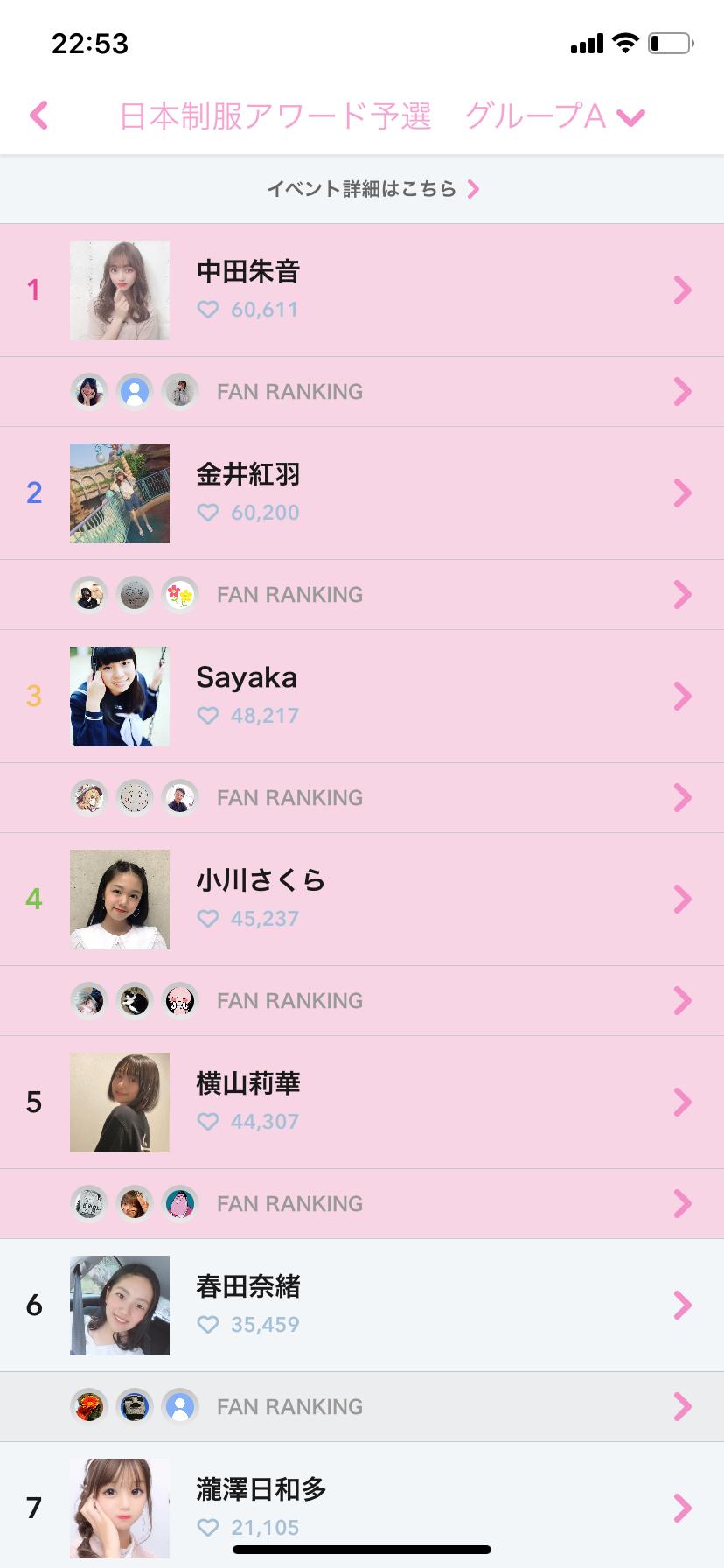
Task: Open Sayaka's ranking entry
Action: pyautogui.click(x=362, y=696)
